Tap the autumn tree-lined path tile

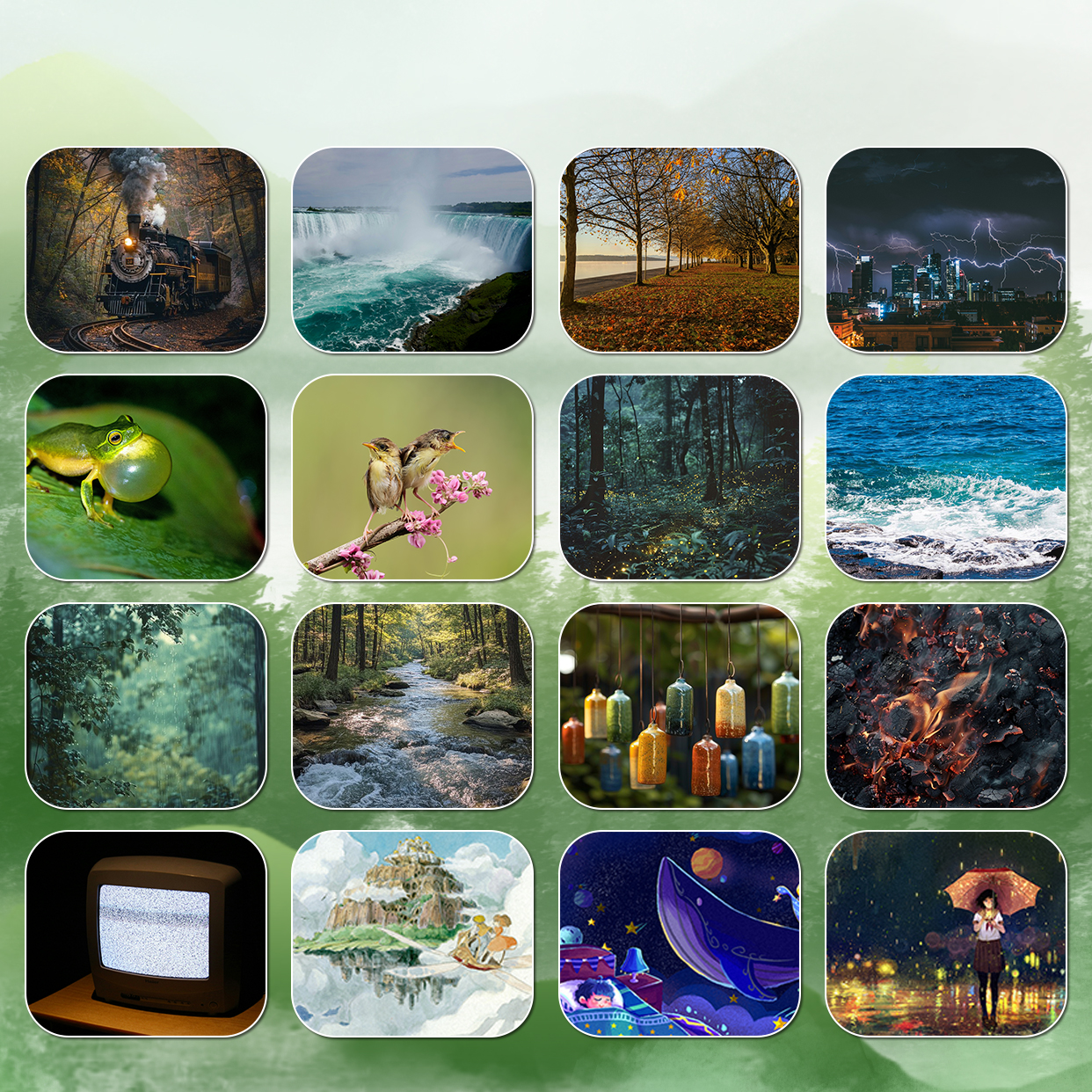pos(680,250)
